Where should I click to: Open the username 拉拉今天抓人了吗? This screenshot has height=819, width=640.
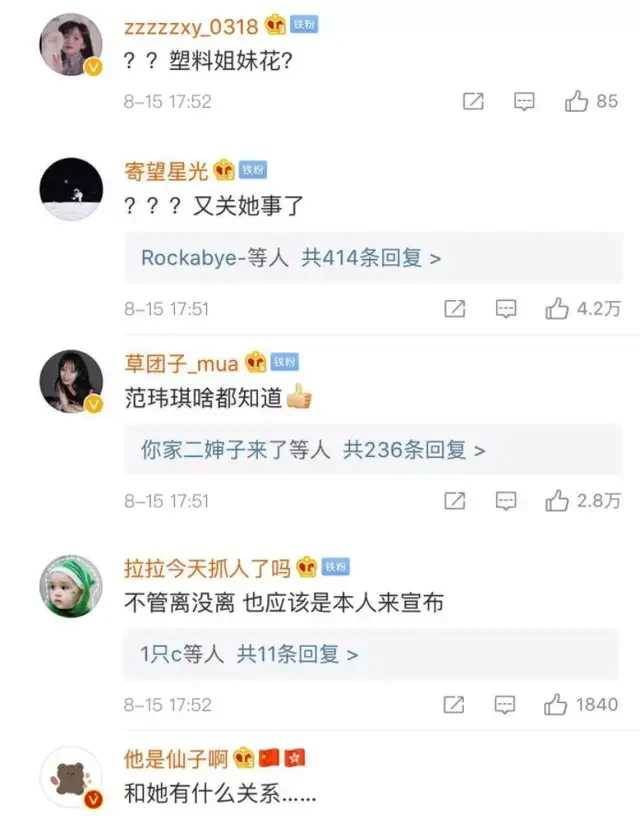(x=207, y=568)
